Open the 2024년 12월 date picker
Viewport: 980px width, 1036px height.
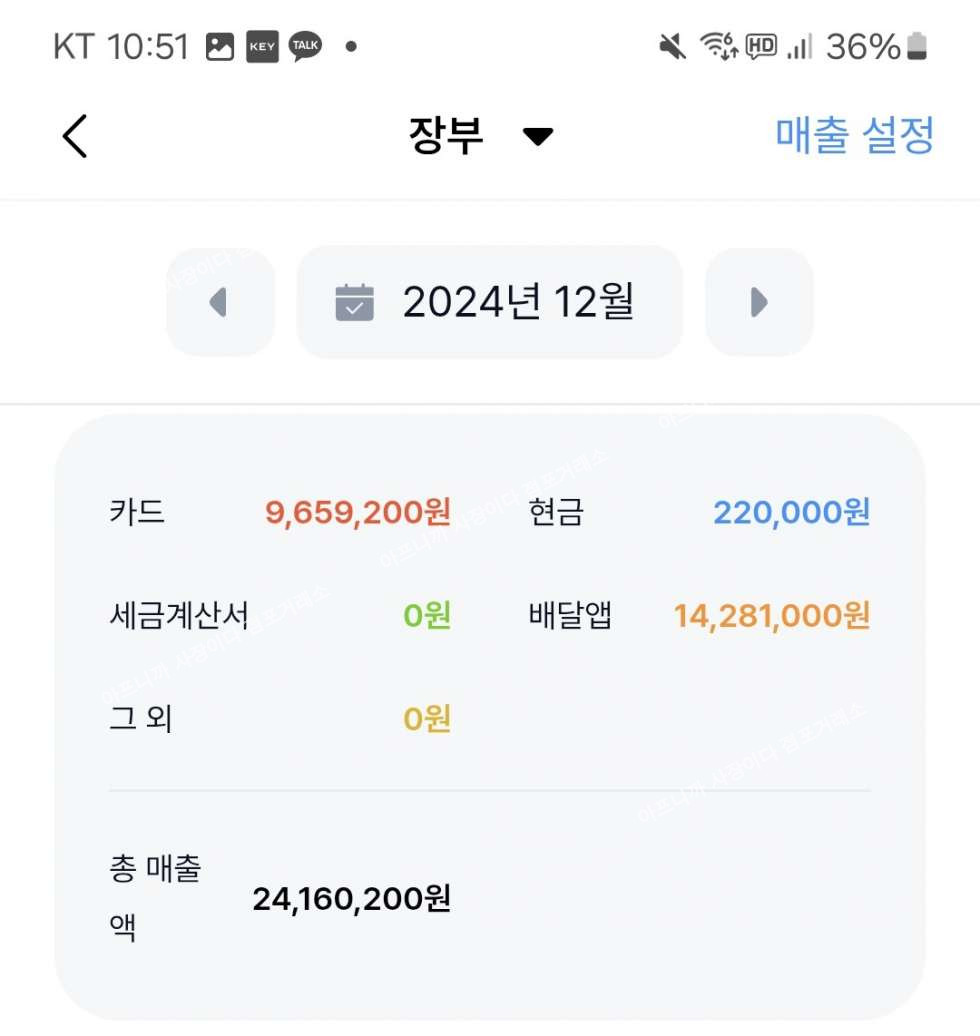(x=489, y=302)
